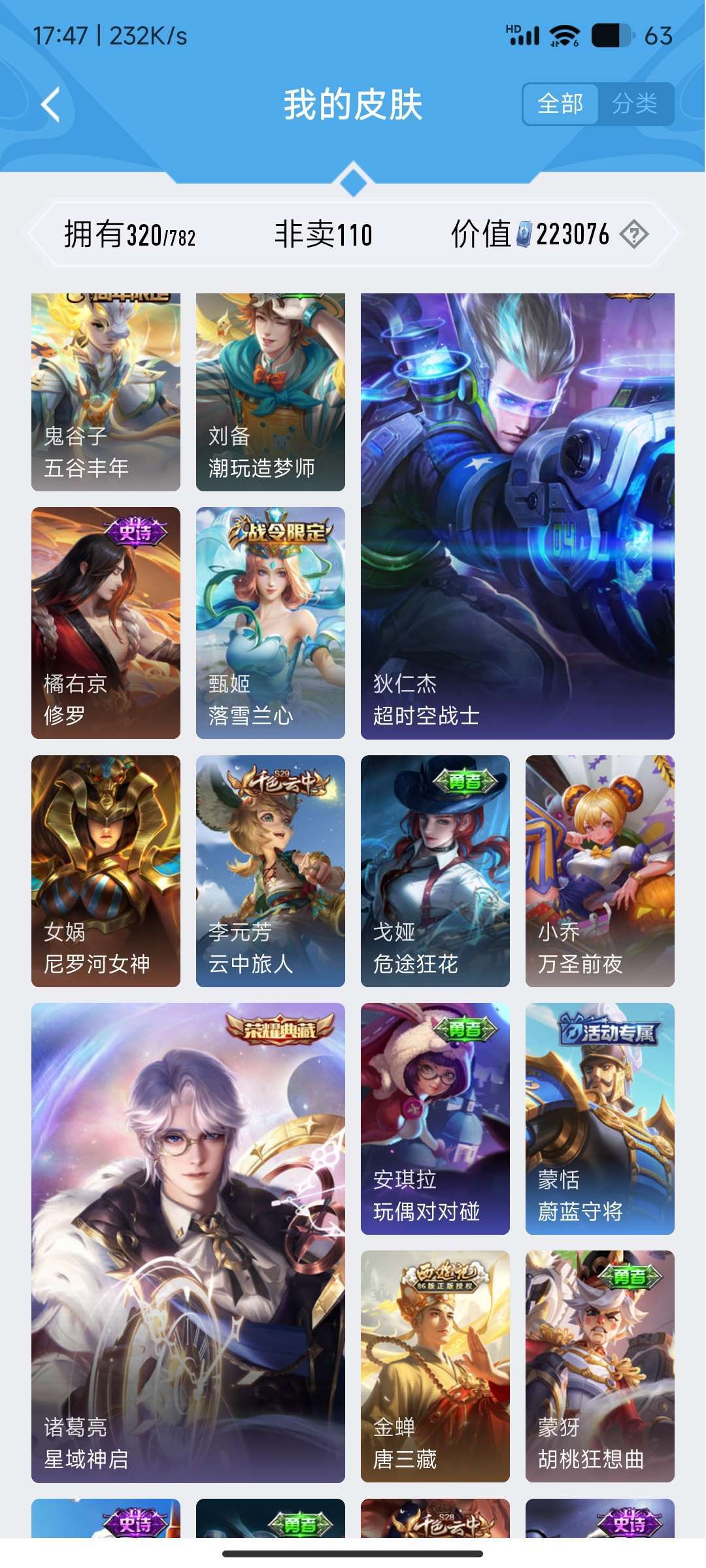Image resolution: width=706 pixels, height=1568 pixels.
Task: Open the 甄姬 落雪兰心 skin
Action: (x=271, y=623)
